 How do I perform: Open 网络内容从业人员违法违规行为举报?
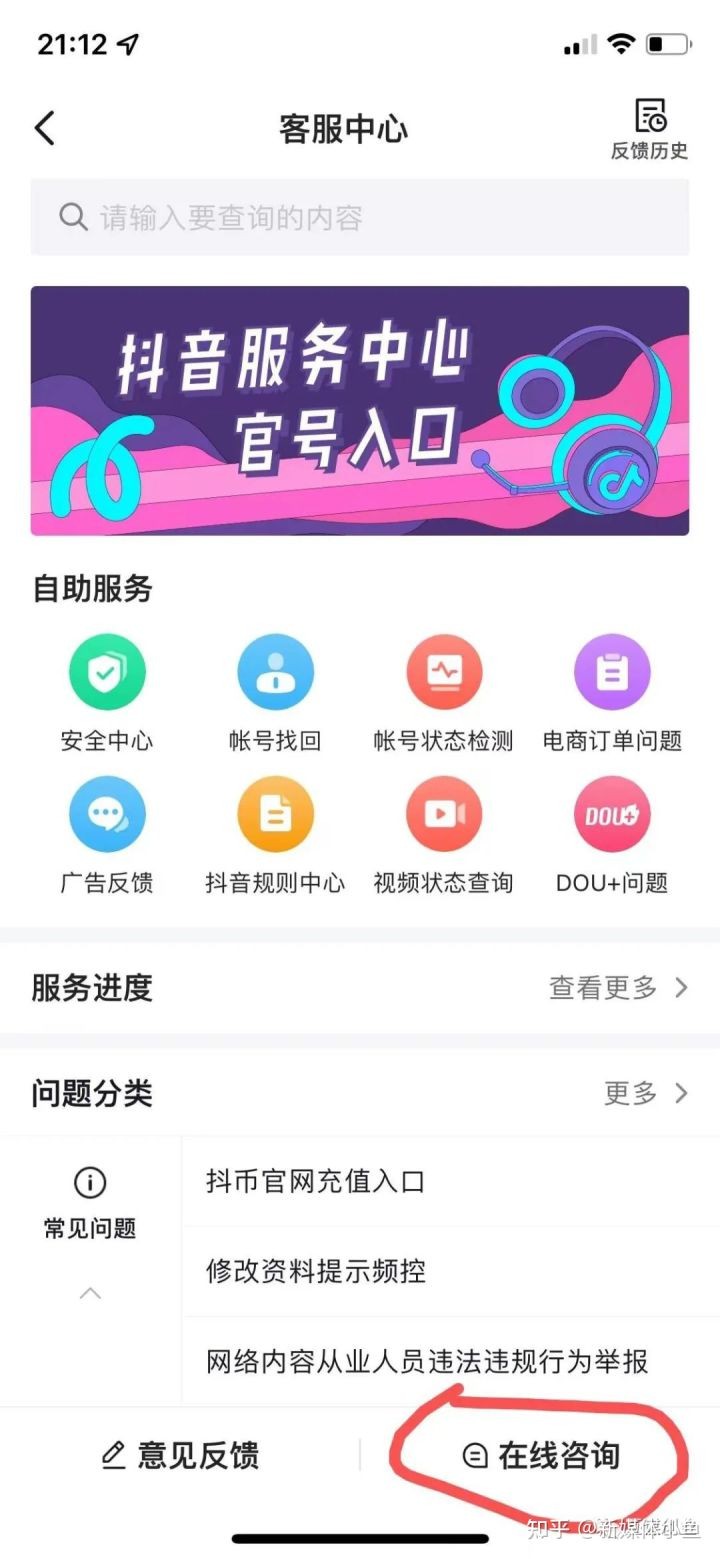pyautogui.click(x=425, y=1362)
